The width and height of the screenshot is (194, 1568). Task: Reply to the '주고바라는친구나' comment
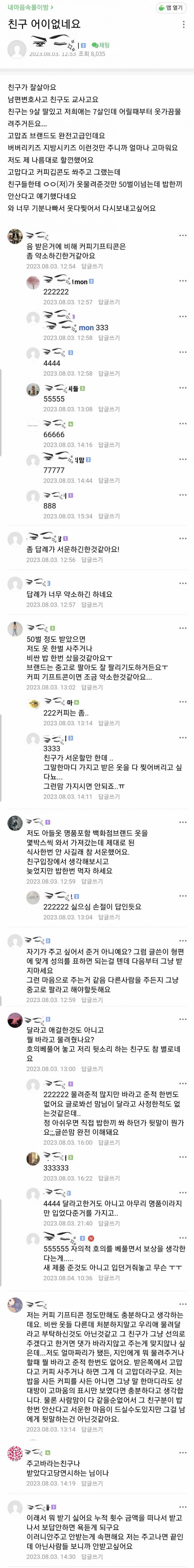point(92,1483)
